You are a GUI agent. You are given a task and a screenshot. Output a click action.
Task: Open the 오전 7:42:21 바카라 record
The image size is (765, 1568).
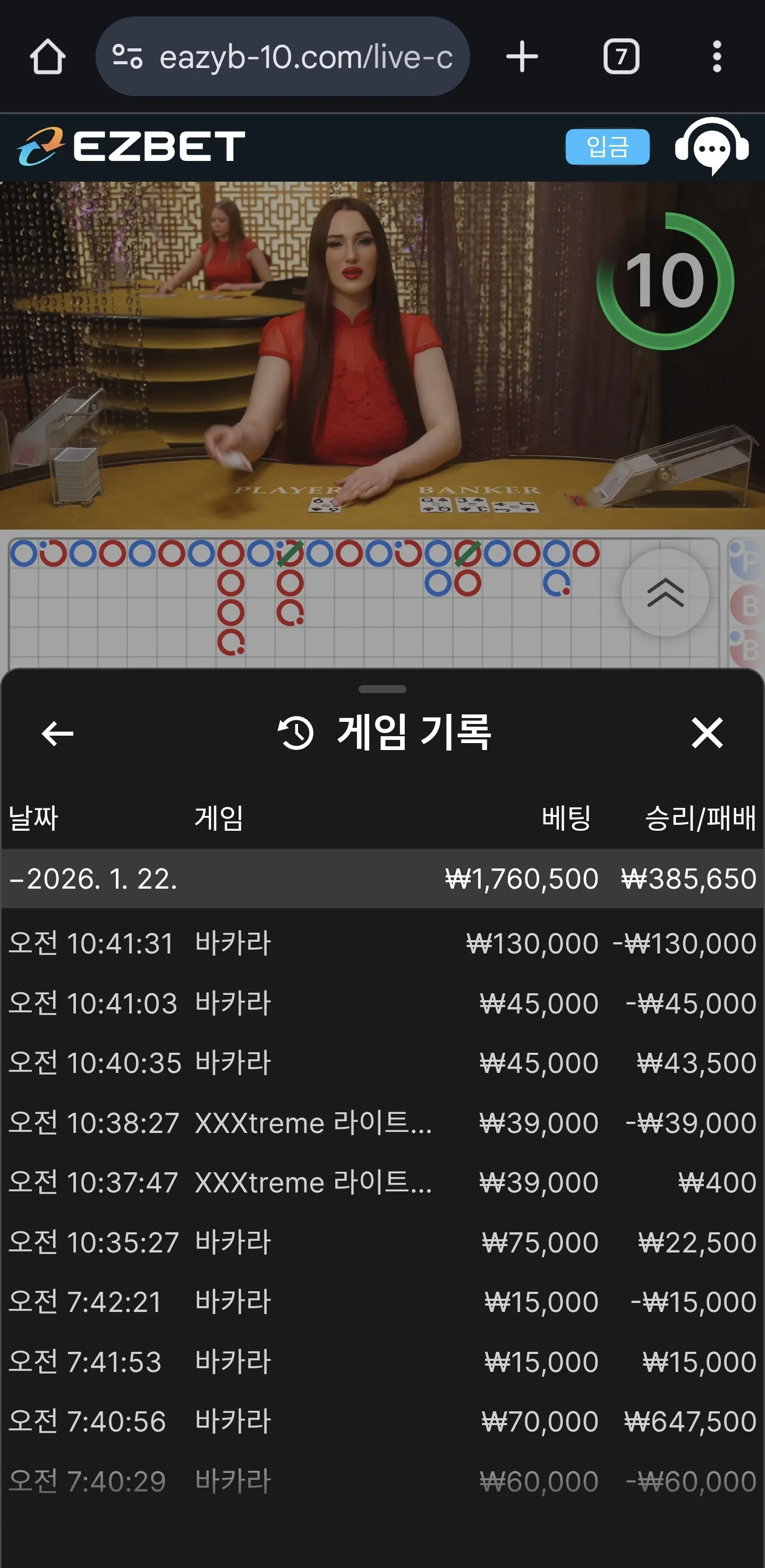382,1302
